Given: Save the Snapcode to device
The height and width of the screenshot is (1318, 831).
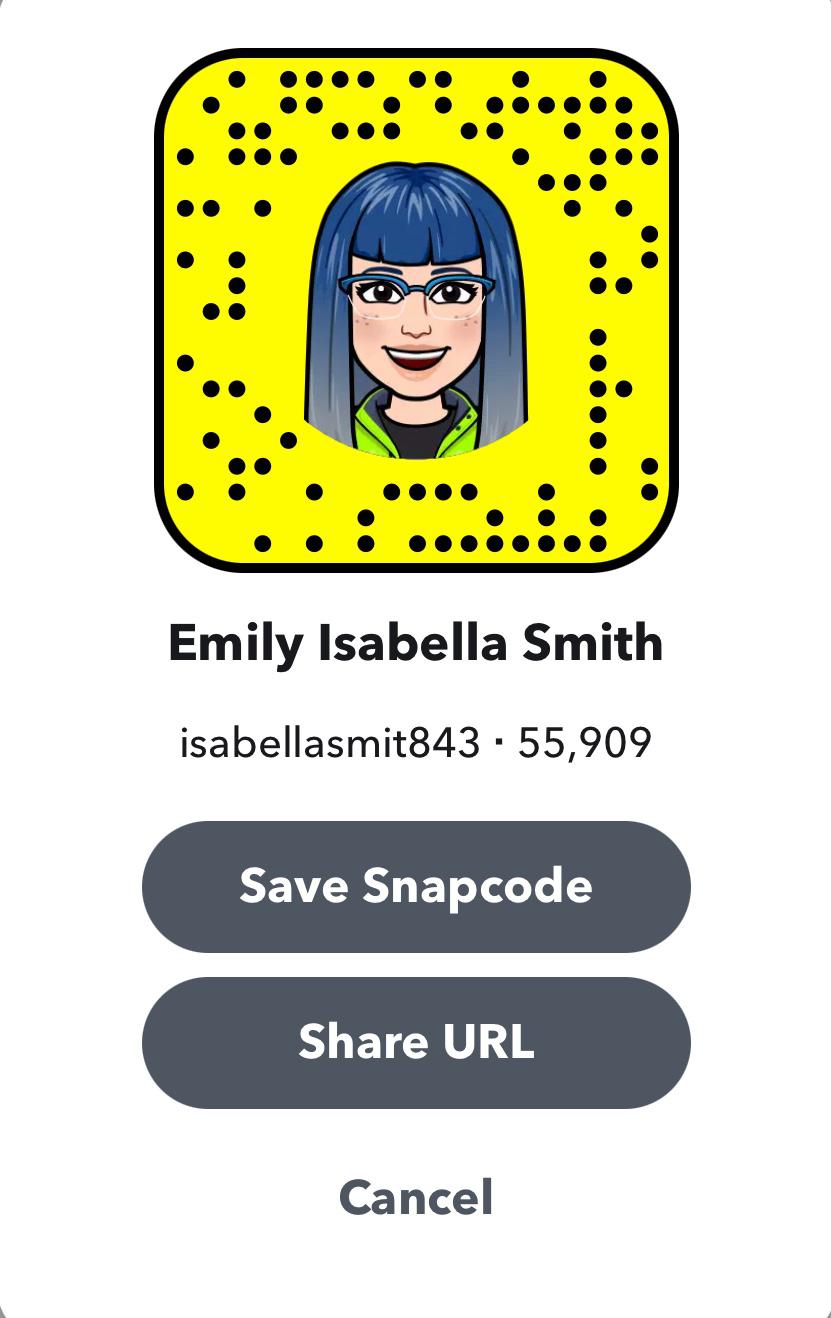Looking at the screenshot, I should pyautogui.click(x=416, y=886).
